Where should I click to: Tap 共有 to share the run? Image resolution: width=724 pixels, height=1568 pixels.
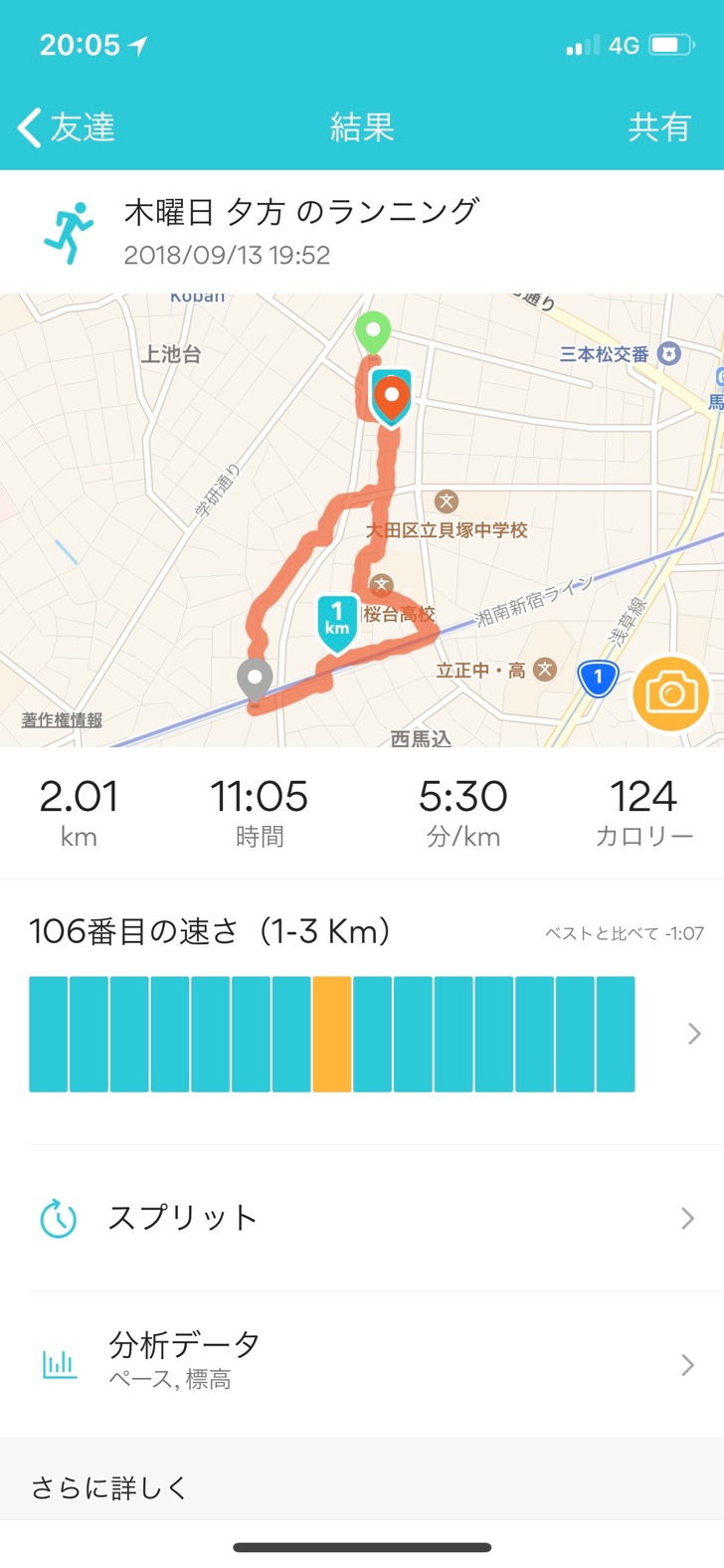point(658,127)
